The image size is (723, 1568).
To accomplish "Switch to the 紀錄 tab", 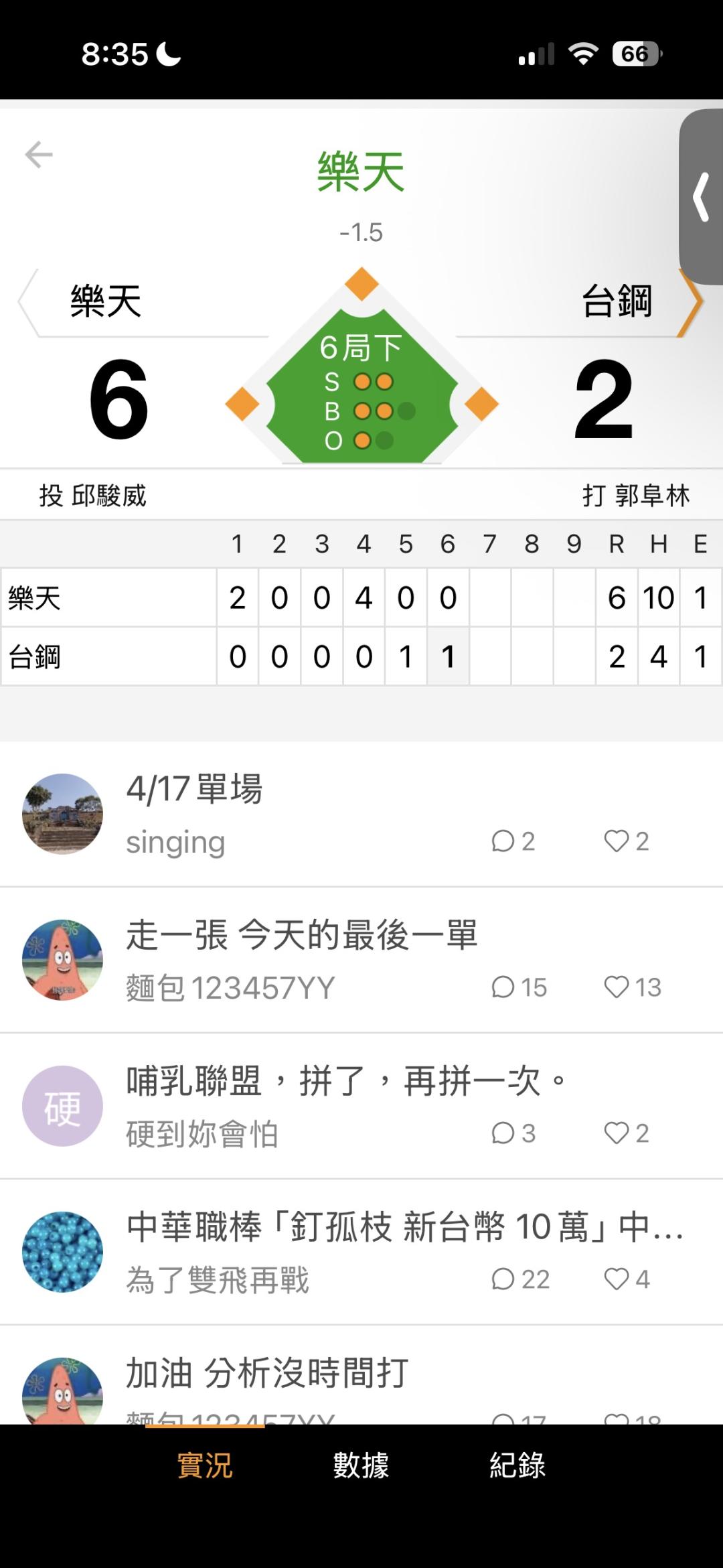I will tap(517, 1465).
